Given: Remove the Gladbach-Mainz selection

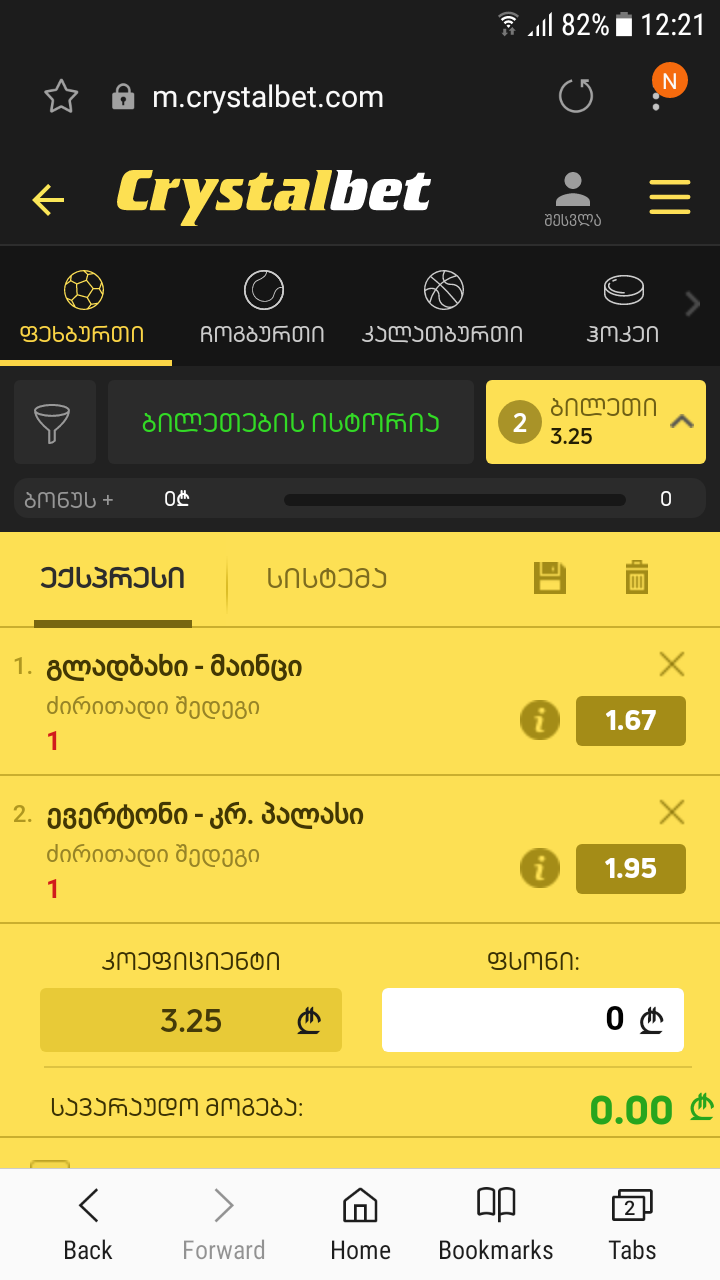Looking at the screenshot, I should 671,665.
